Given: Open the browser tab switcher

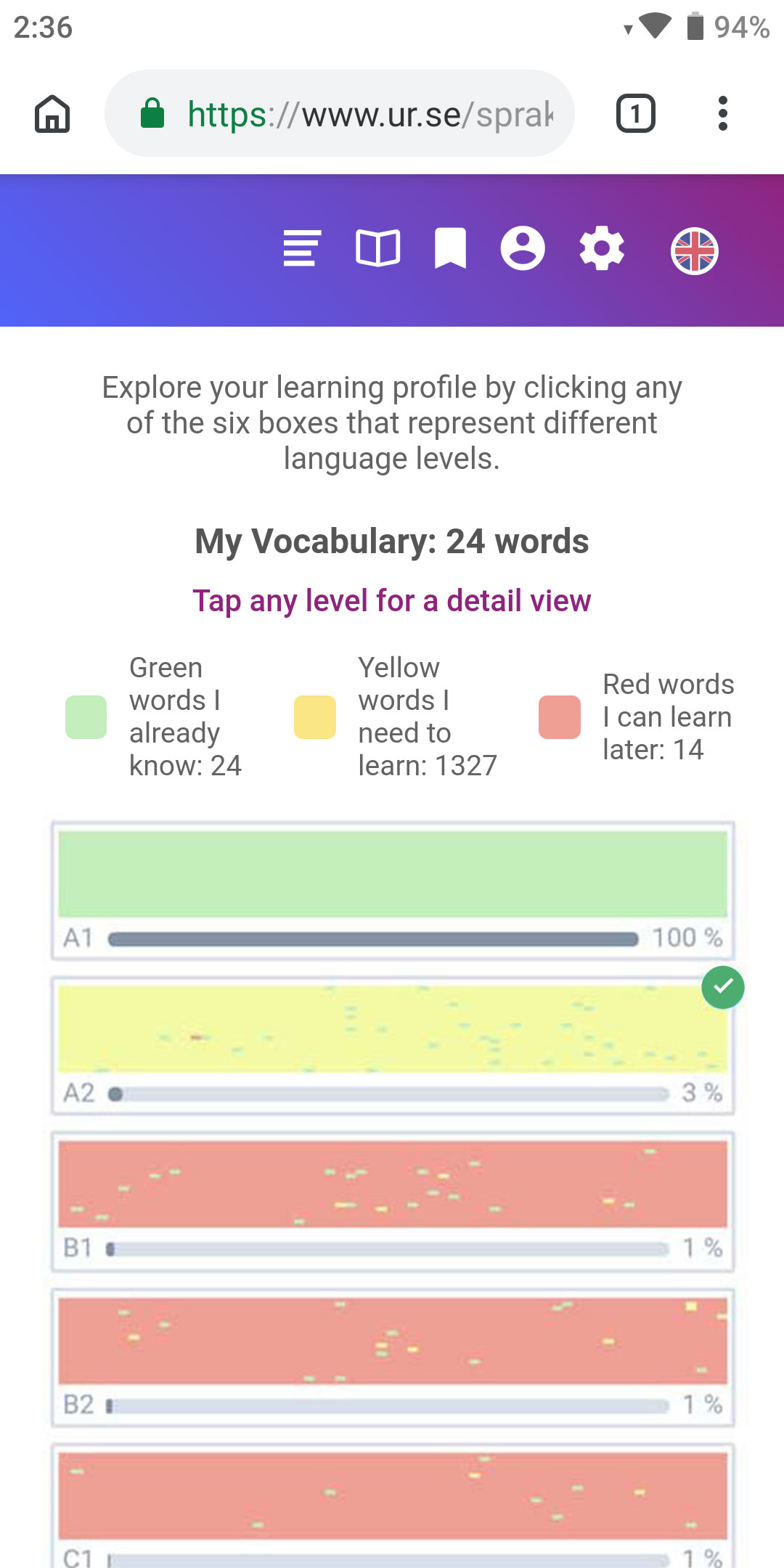Looking at the screenshot, I should point(636,113).
